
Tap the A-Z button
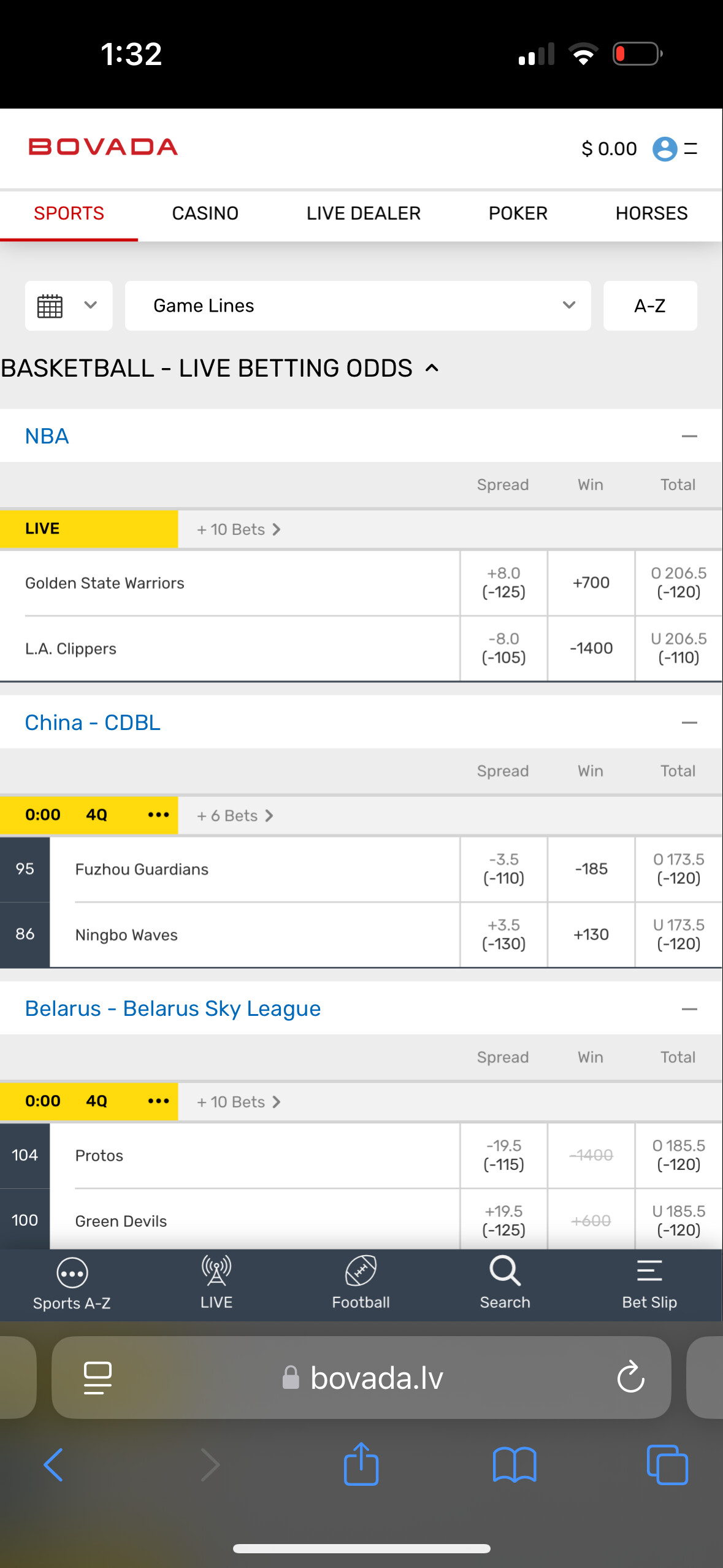coord(649,306)
